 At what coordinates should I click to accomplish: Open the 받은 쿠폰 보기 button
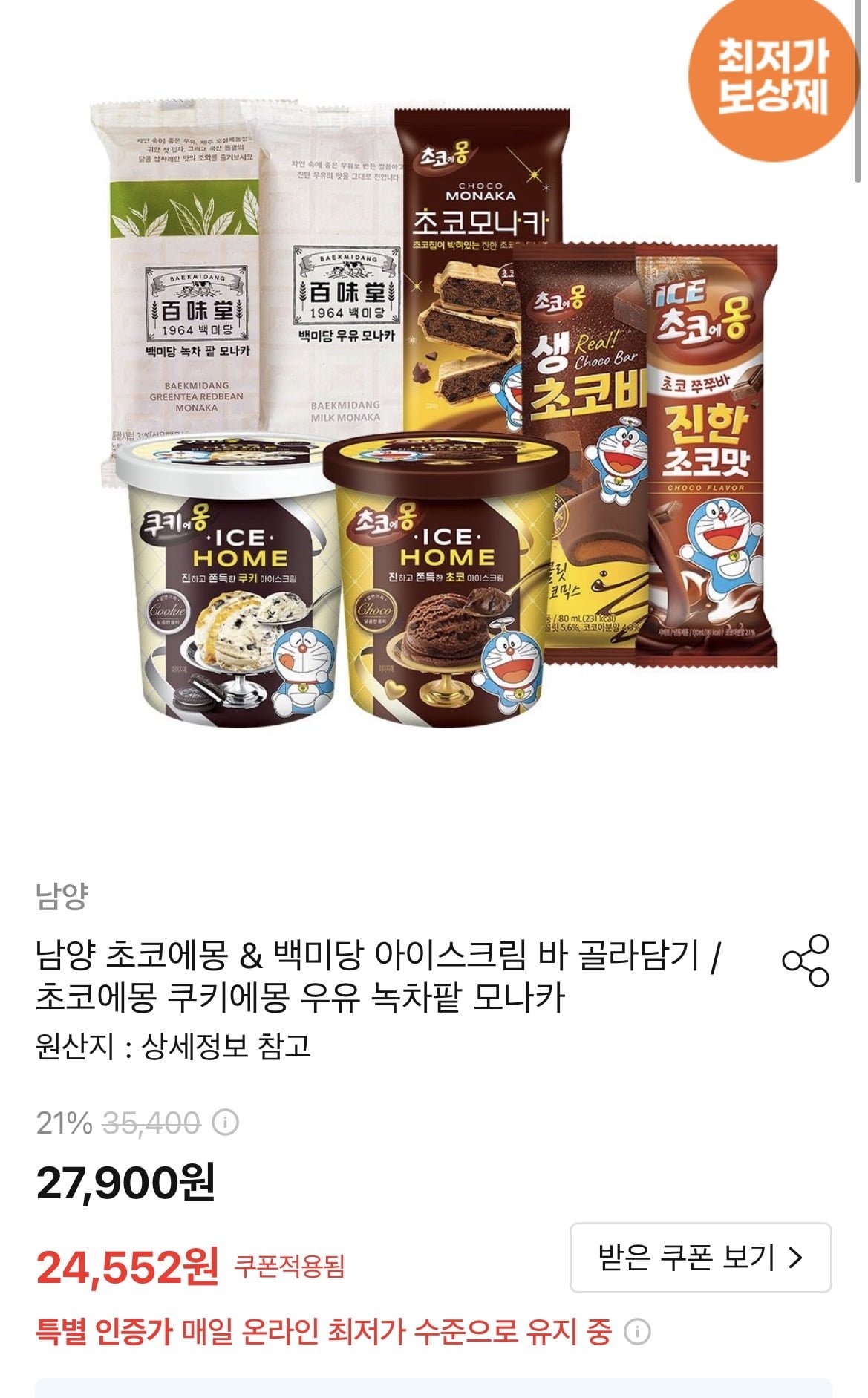[700, 1258]
